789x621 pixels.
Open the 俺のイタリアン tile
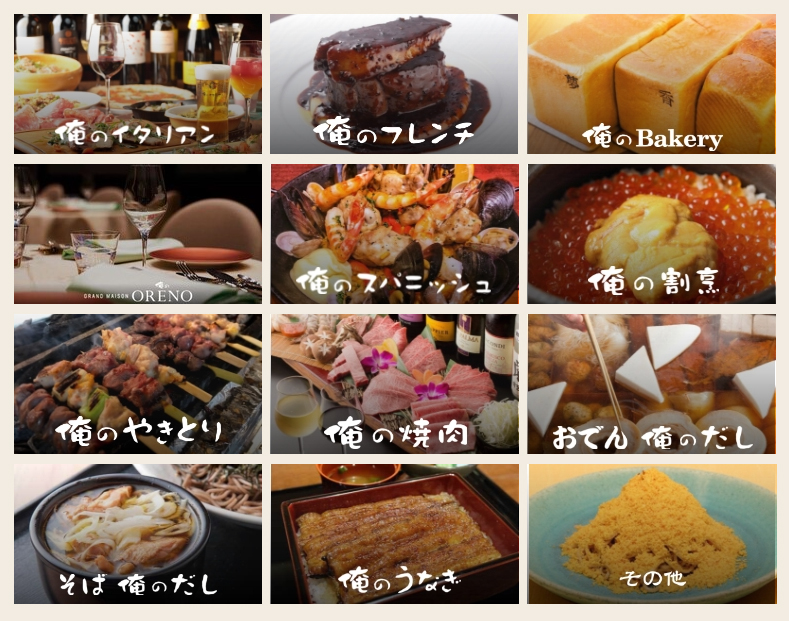point(138,84)
